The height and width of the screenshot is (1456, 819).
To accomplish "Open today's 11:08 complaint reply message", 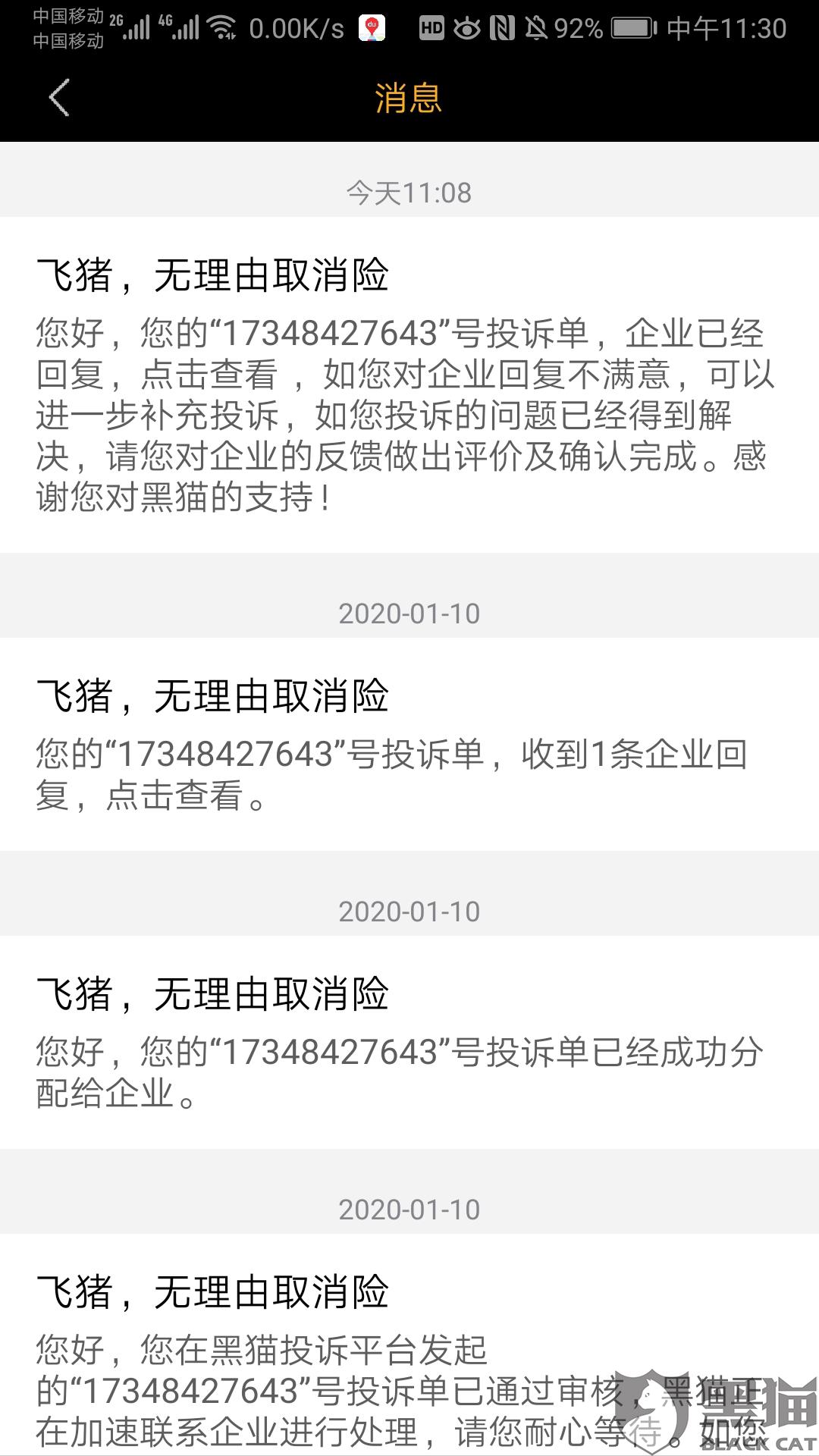I will pos(409,385).
